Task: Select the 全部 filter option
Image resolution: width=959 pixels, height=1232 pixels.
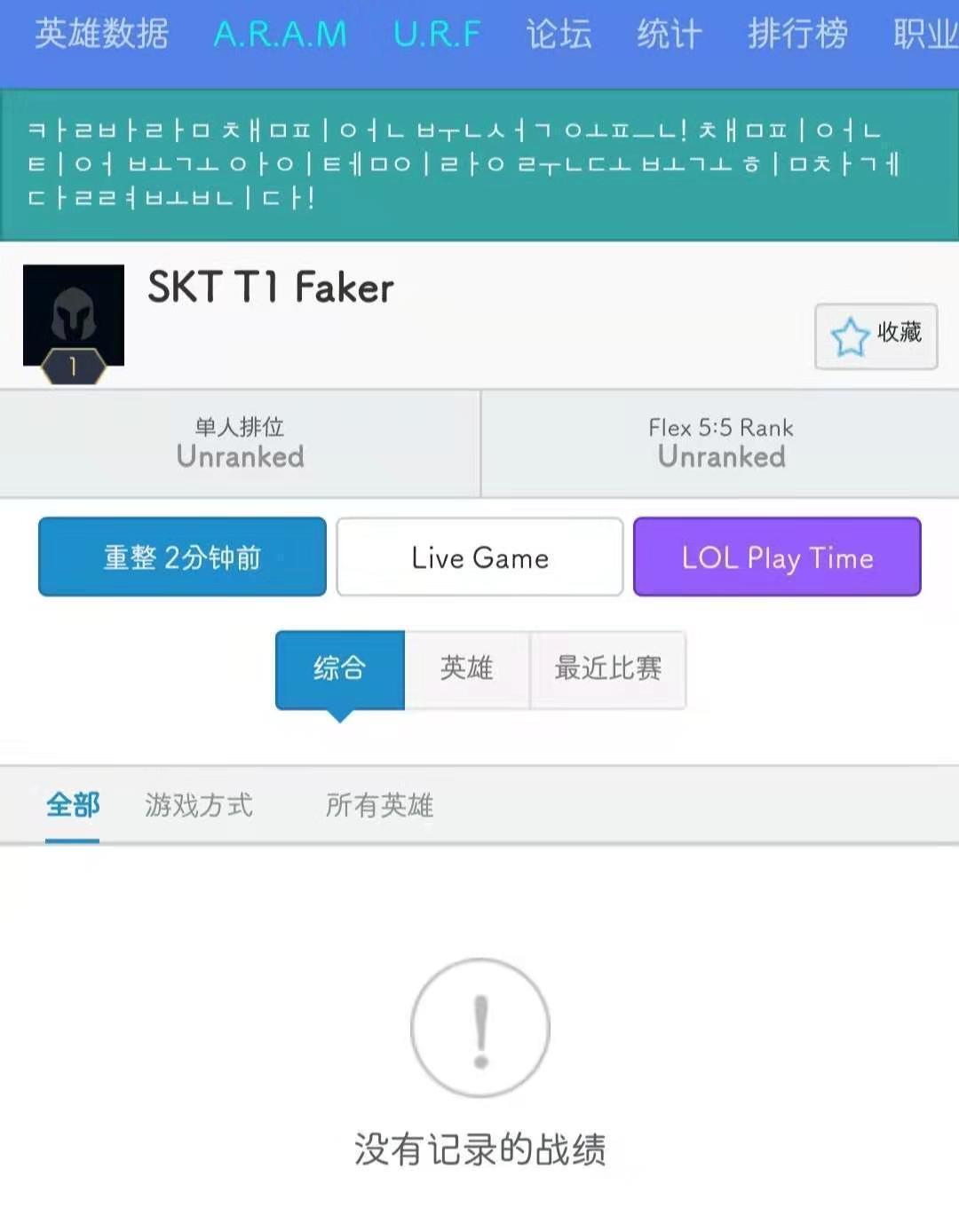Action: tap(72, 806)
